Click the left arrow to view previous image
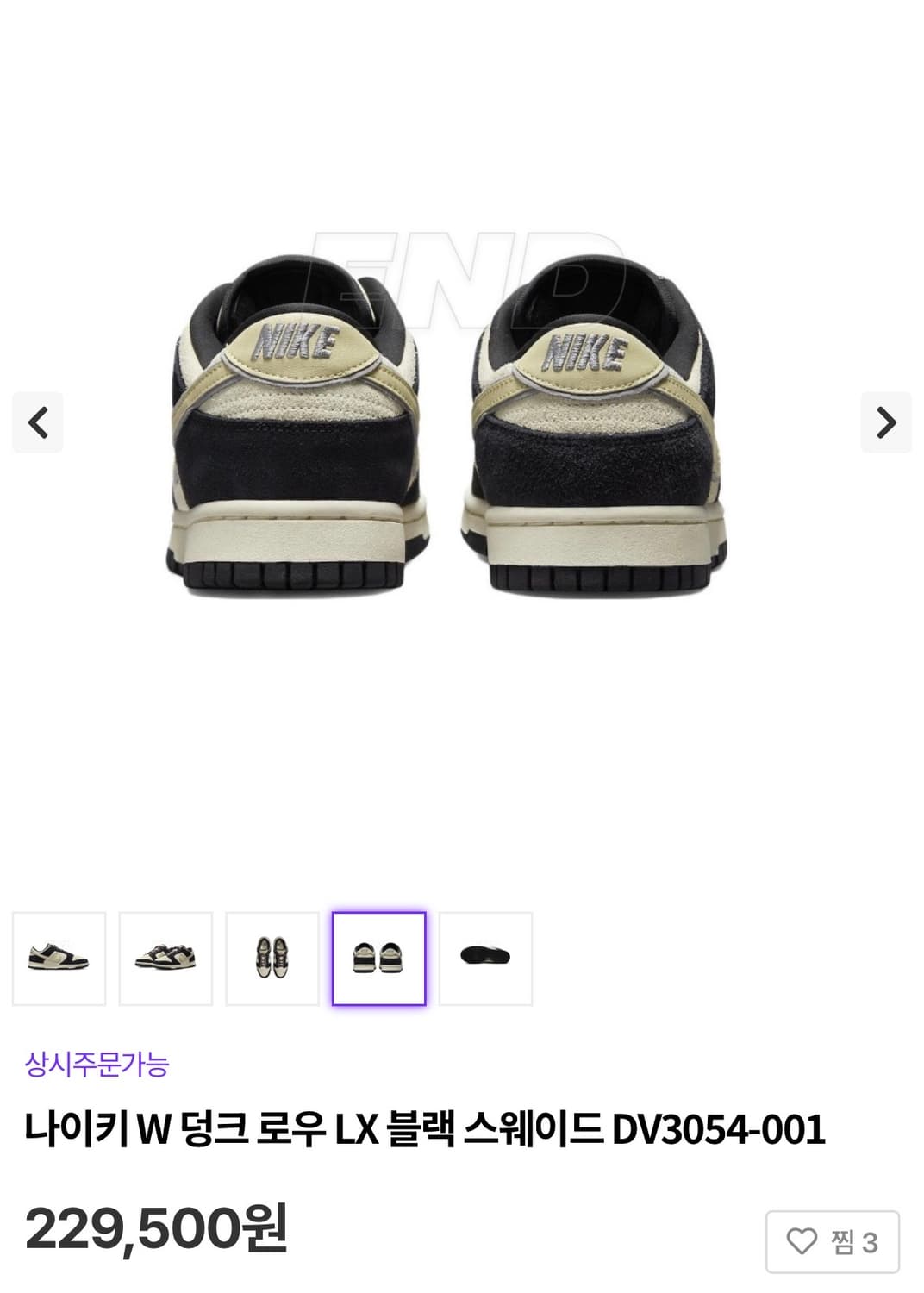This screenshot has width=924, height=1293. [36, 422]
